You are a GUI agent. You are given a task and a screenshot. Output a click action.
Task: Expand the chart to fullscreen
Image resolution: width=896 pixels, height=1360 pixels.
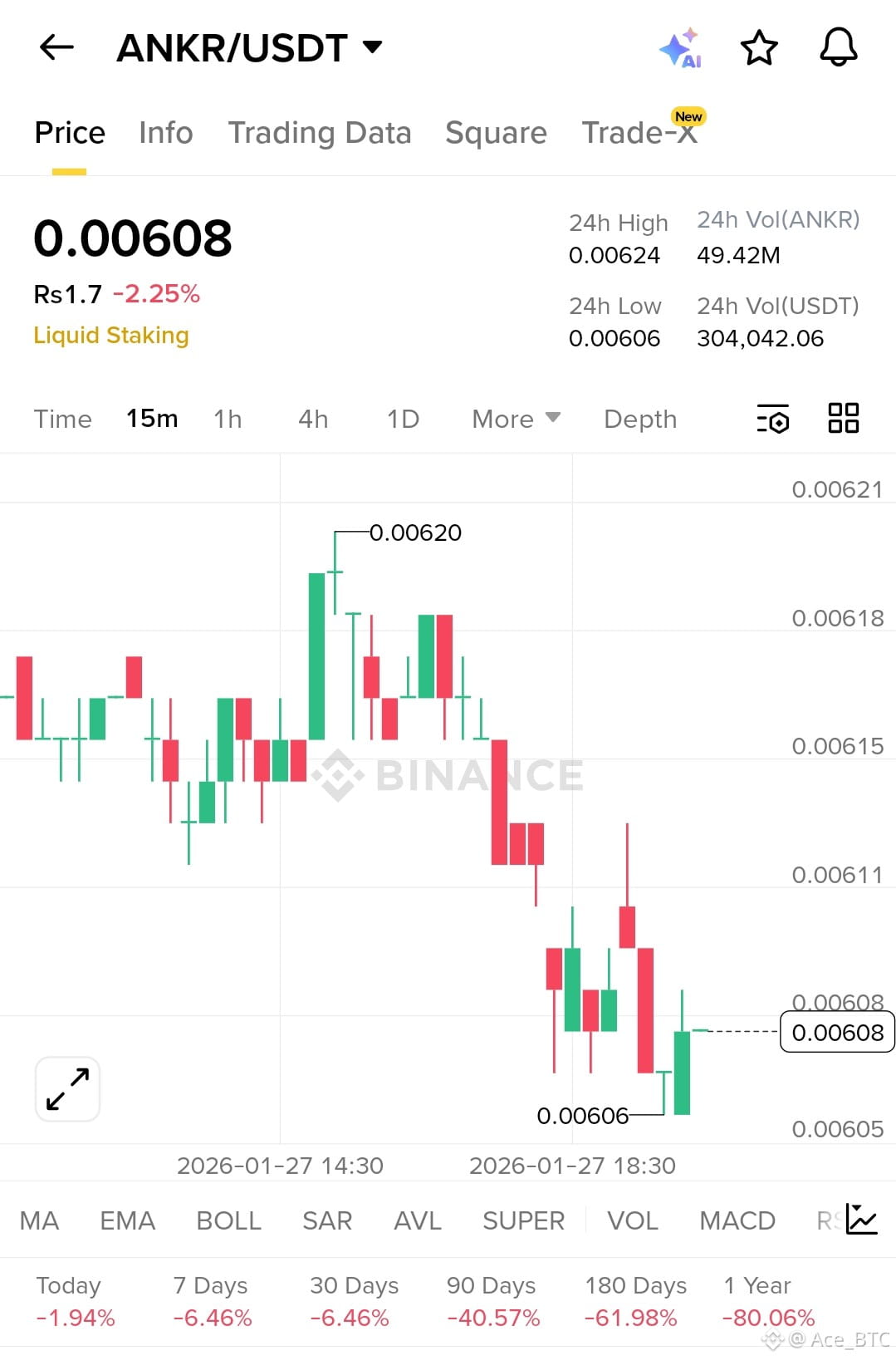pos(66,1089)
